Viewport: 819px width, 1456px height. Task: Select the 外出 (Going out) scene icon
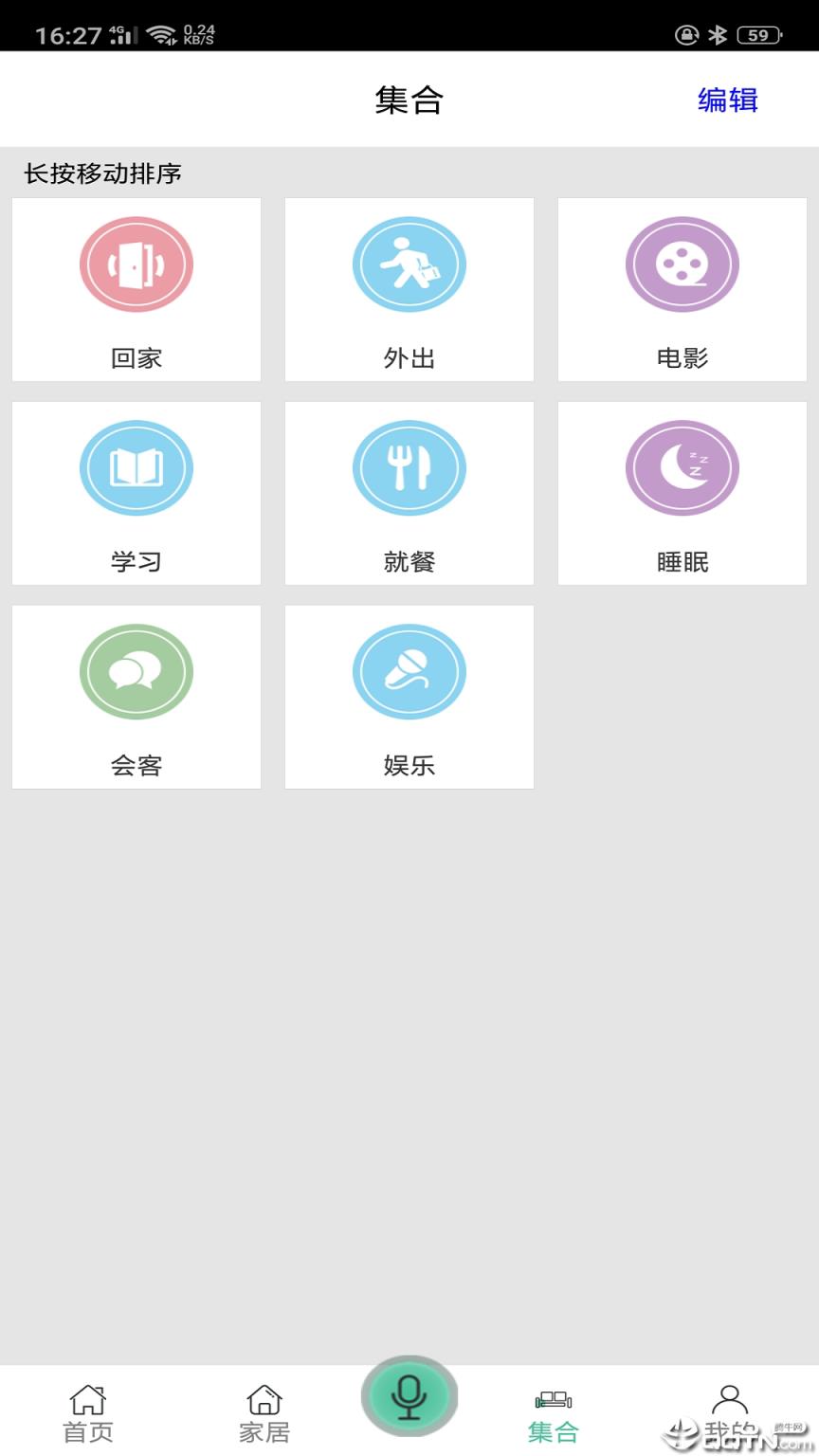409,264
